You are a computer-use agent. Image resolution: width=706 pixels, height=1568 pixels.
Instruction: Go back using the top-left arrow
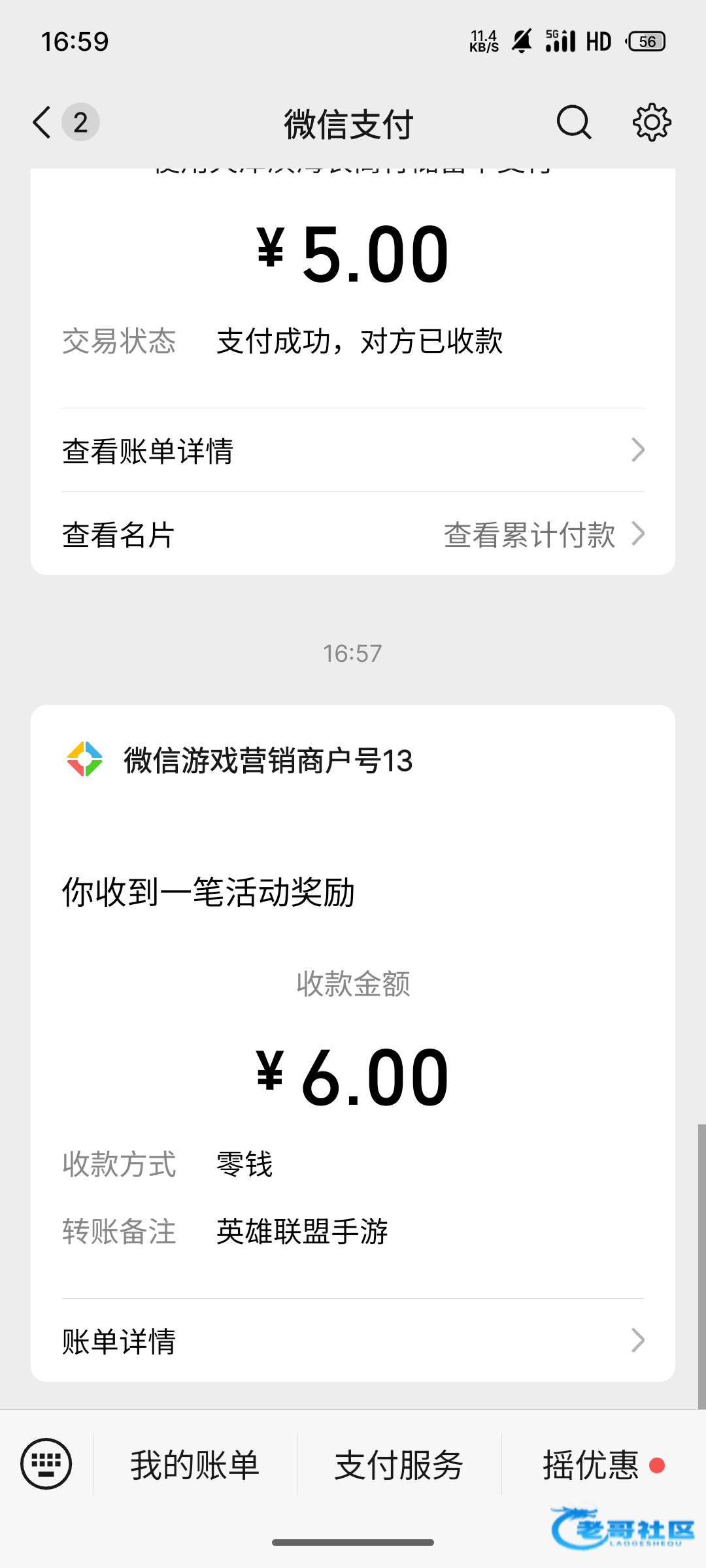(x=42, y=122)
